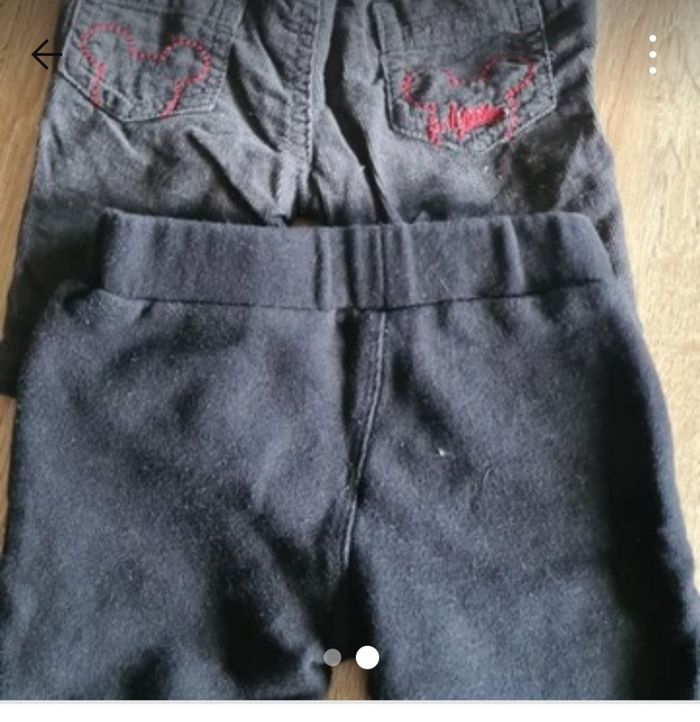Switch to the first photo indicator dot

333,657
